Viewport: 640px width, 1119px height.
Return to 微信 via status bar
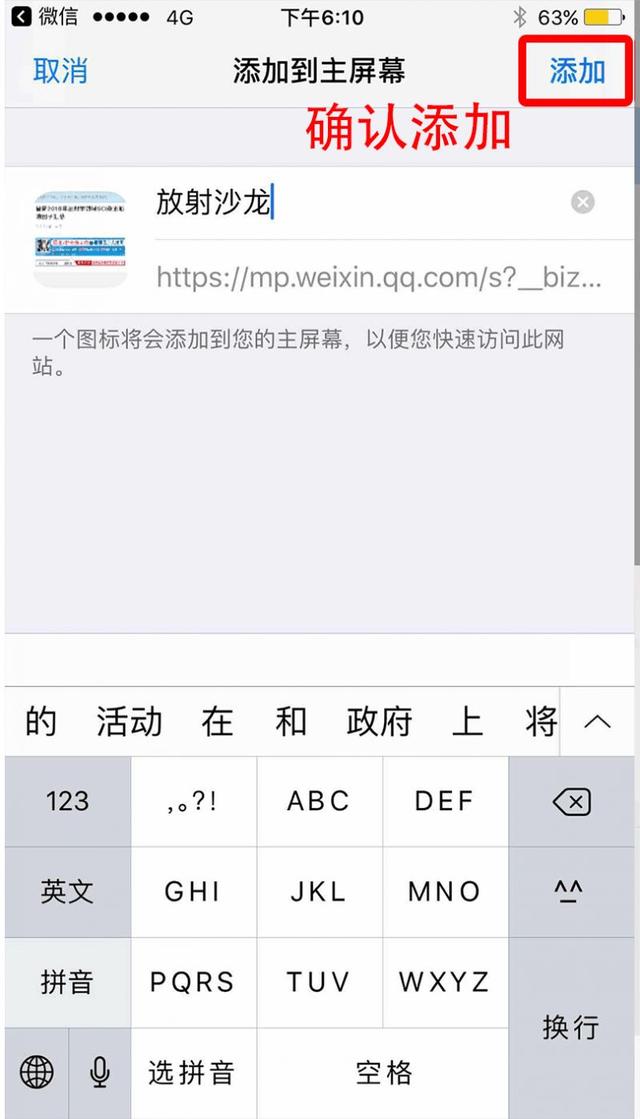[x=44, y=16]
